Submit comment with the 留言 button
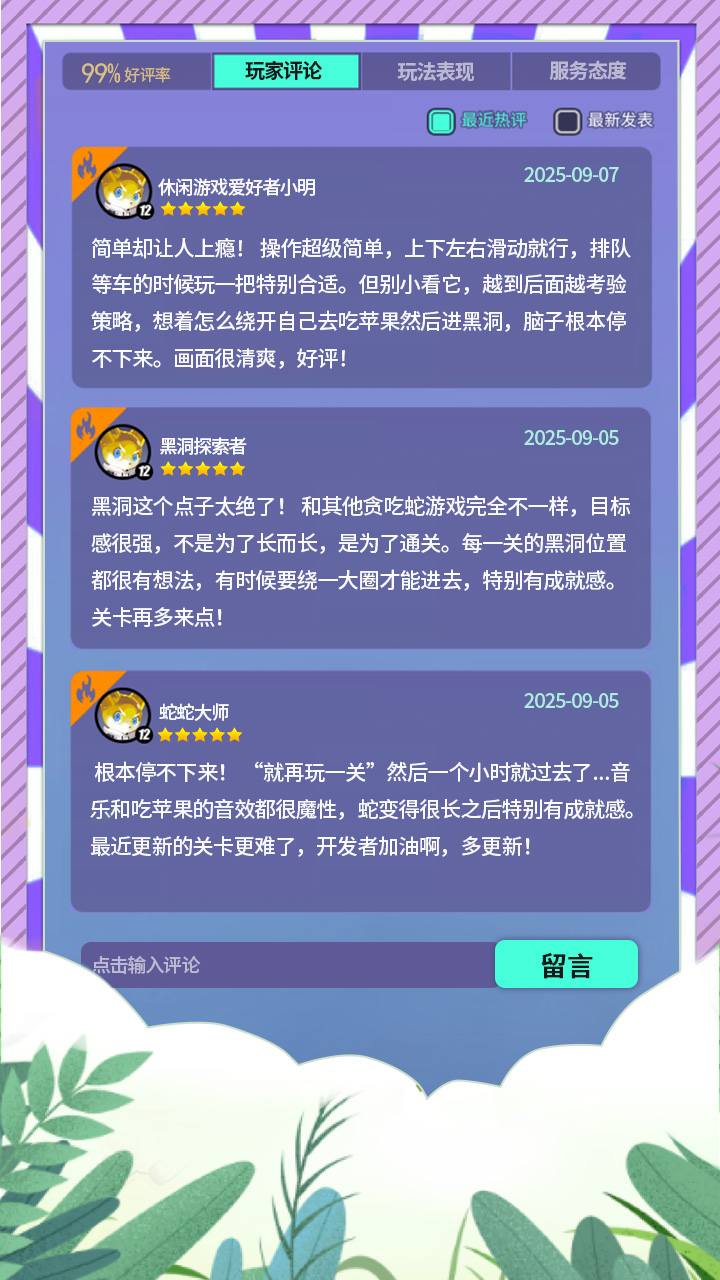 coord(566,965)
